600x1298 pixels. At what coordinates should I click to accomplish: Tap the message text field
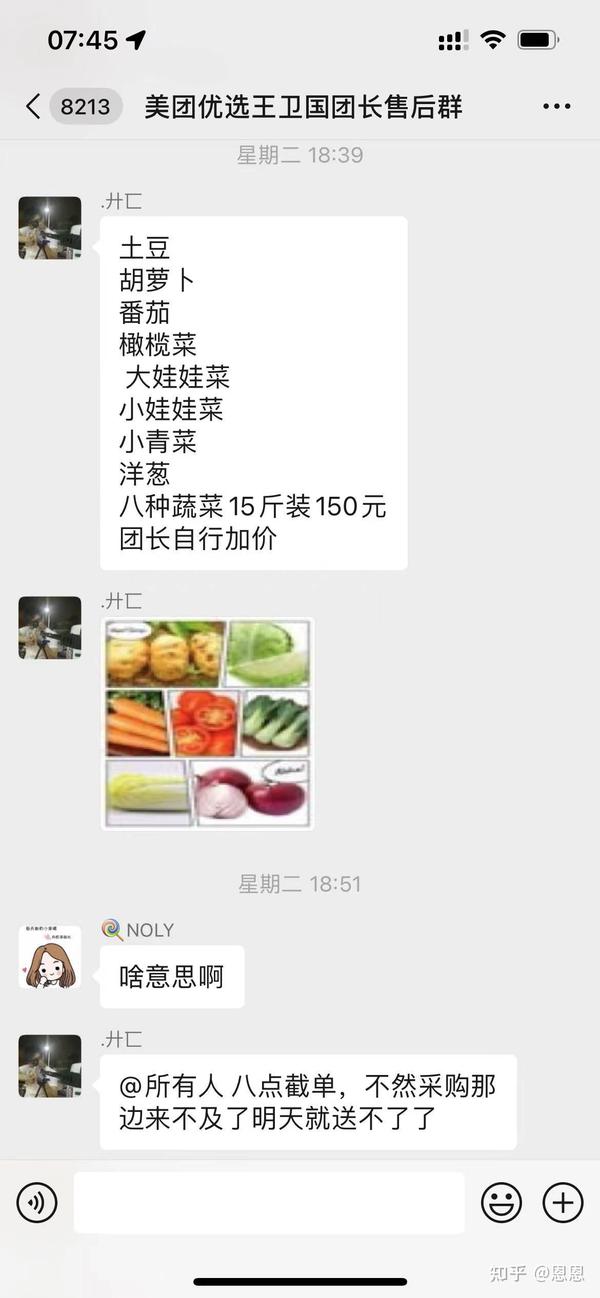269,1202
